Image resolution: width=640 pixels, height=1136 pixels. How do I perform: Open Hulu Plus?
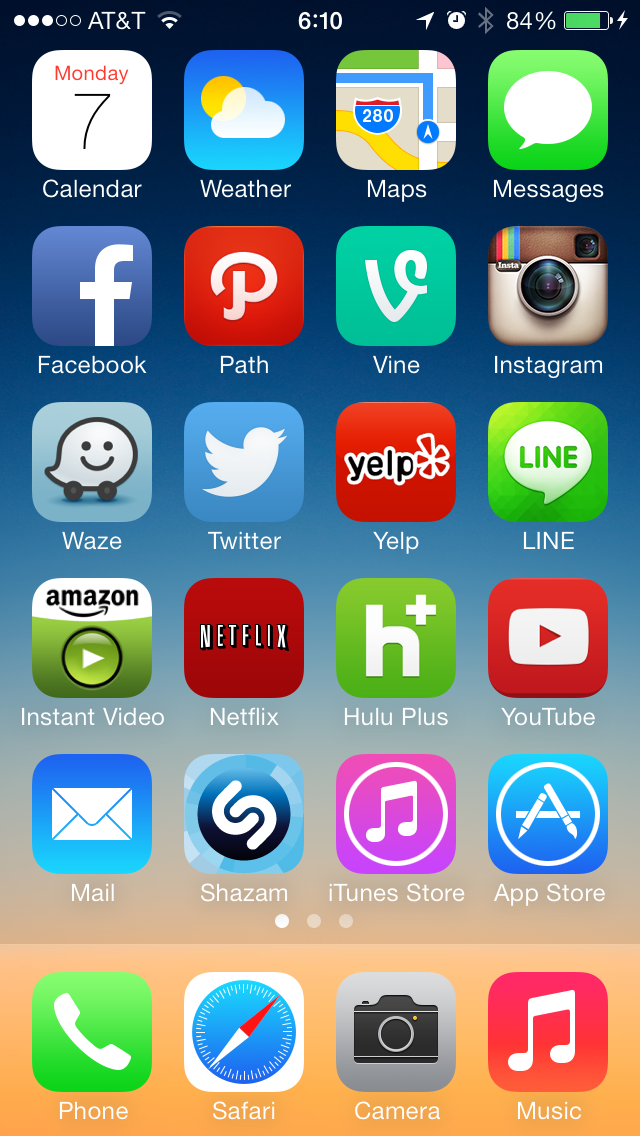pos(396,638)
